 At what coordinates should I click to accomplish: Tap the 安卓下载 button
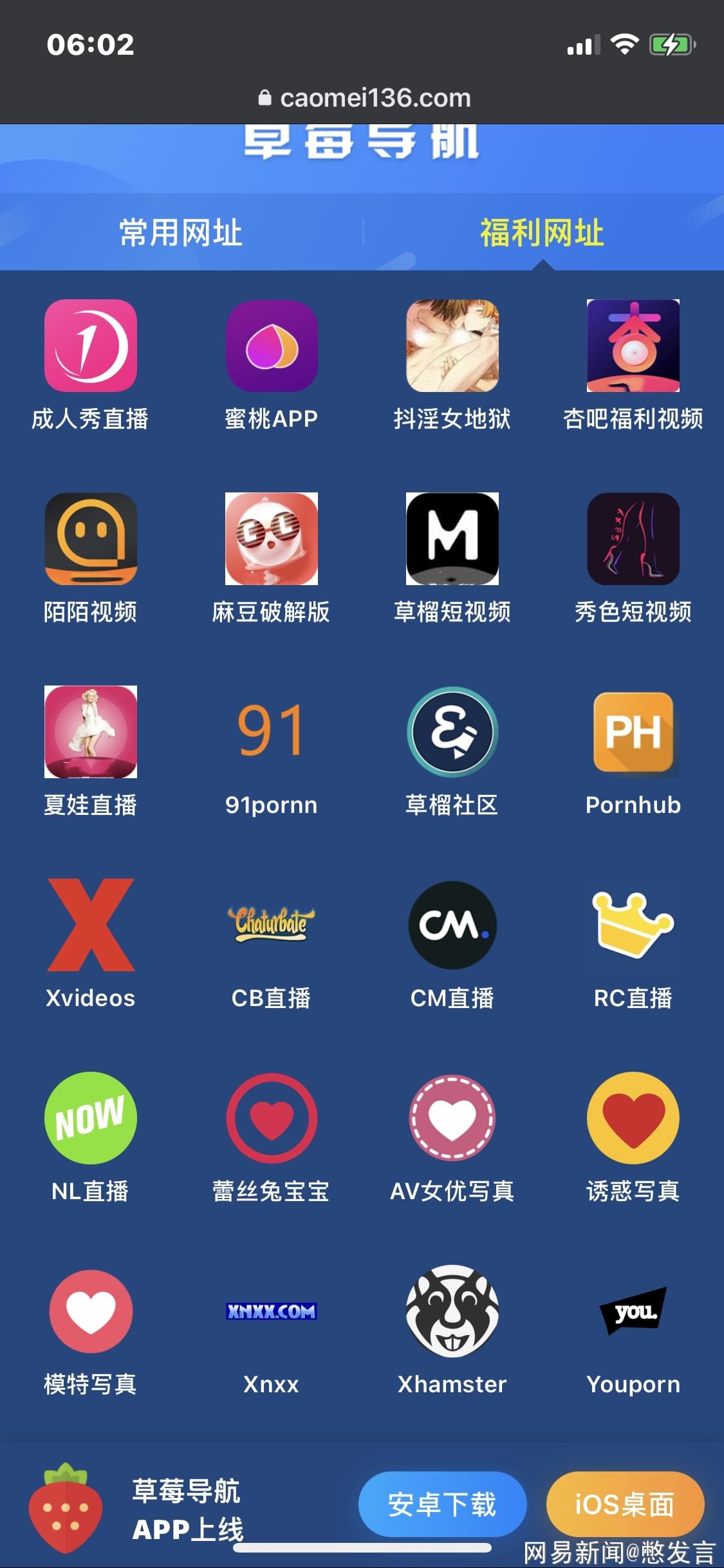coord(442,1504)
